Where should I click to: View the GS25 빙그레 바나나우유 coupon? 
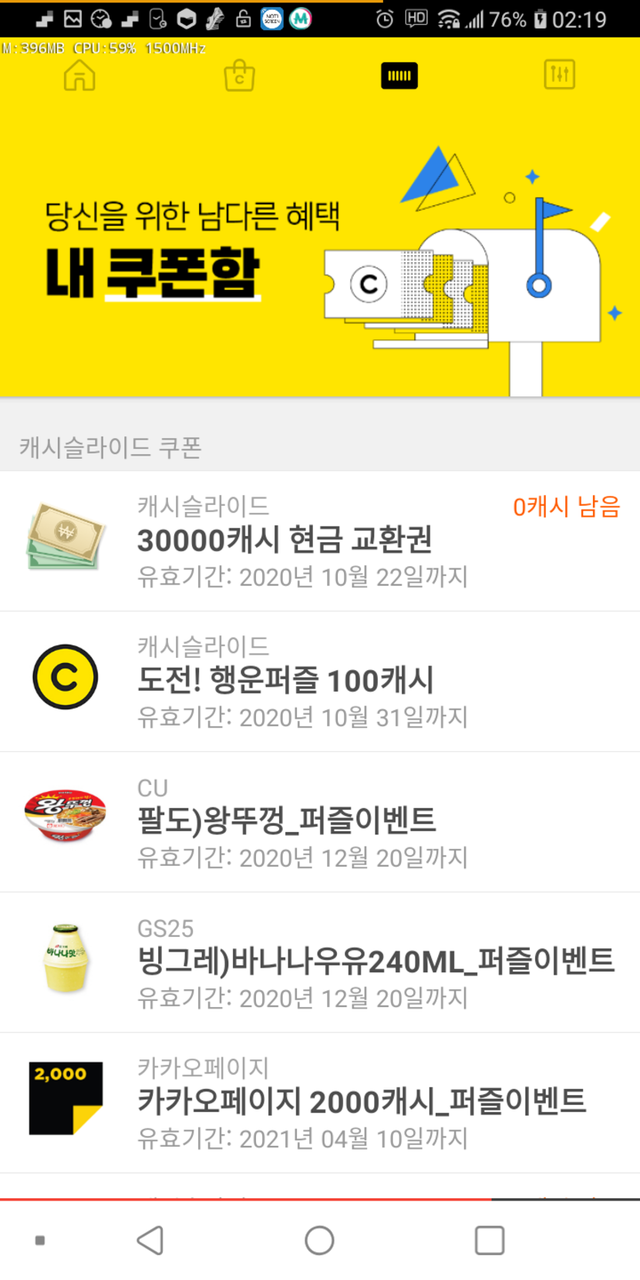[x=320, y=962]
